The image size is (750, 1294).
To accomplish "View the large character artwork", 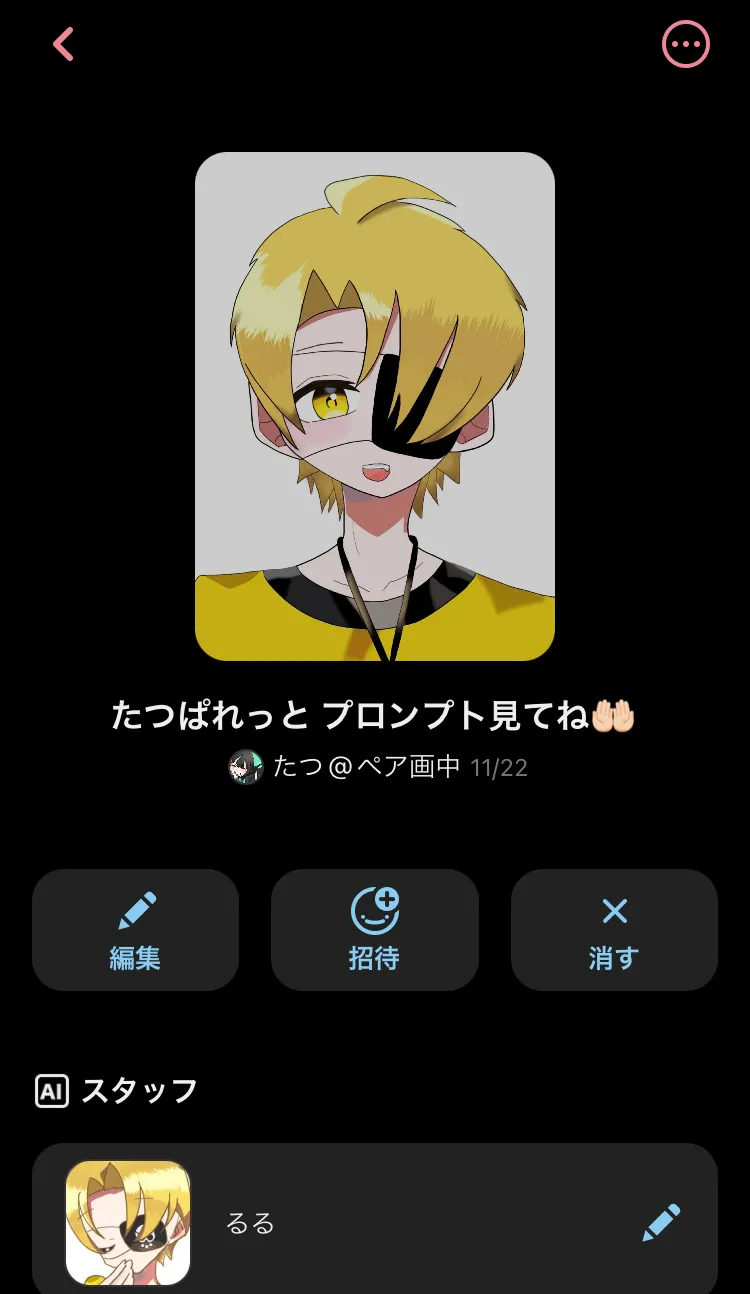I will pos(375,406).
